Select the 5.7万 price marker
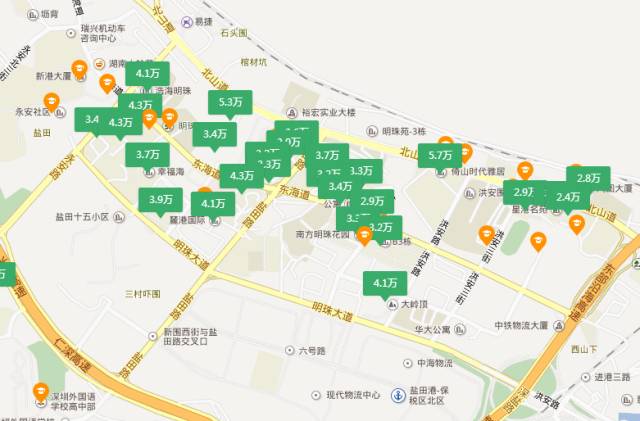 click(x=441, y=155)
